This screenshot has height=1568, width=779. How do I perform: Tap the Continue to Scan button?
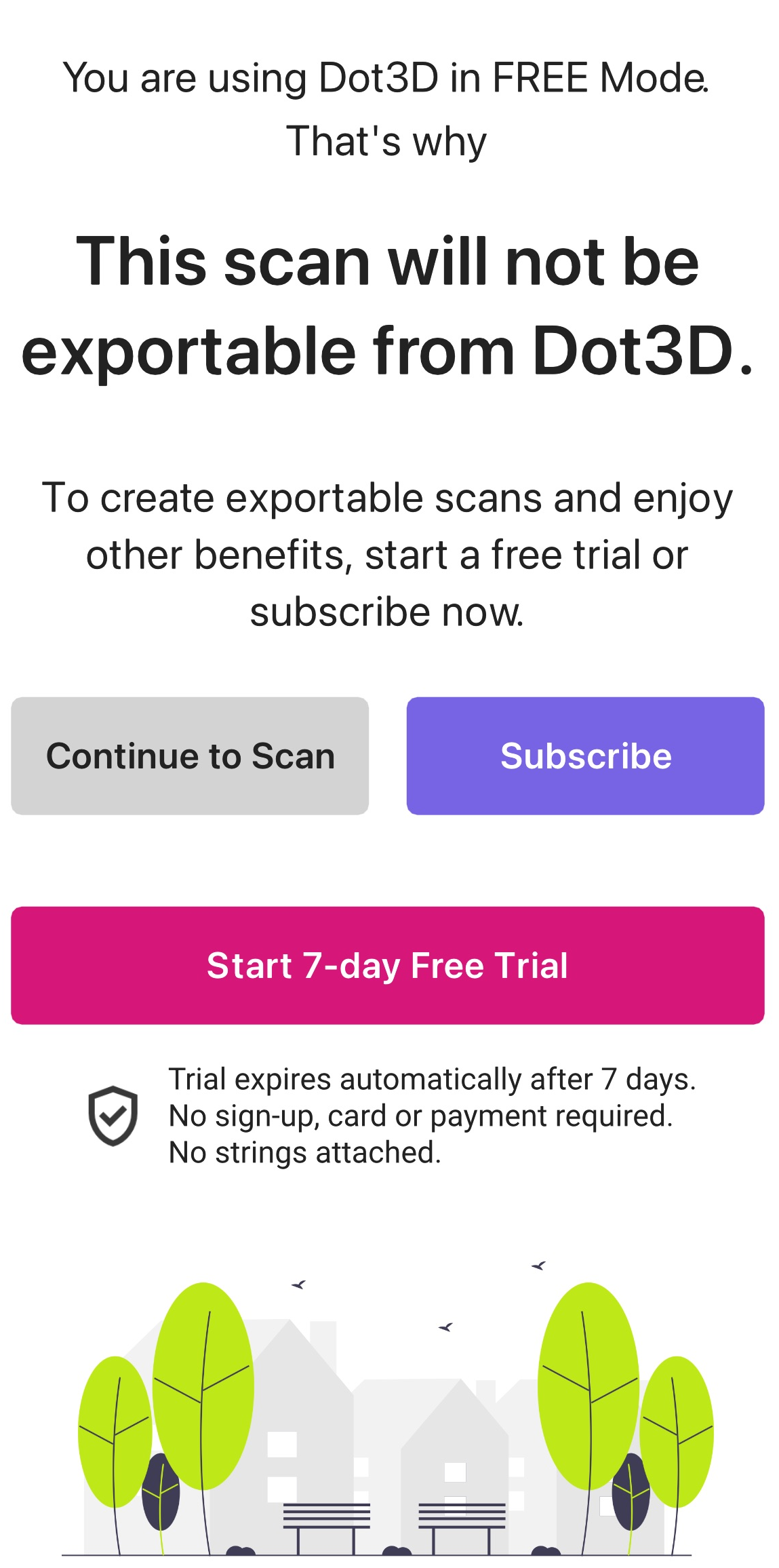[x=190, y=756]
